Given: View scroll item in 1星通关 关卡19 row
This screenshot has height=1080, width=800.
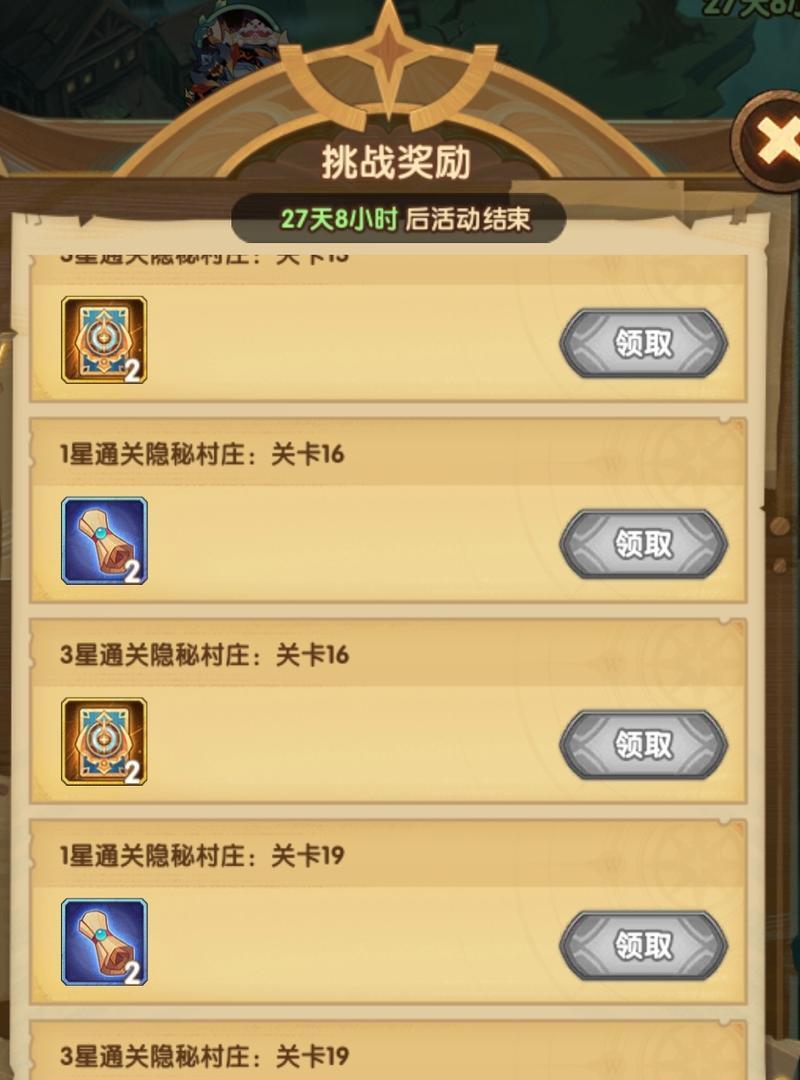Looking at the screenshot, I should (x=104, y=942).
